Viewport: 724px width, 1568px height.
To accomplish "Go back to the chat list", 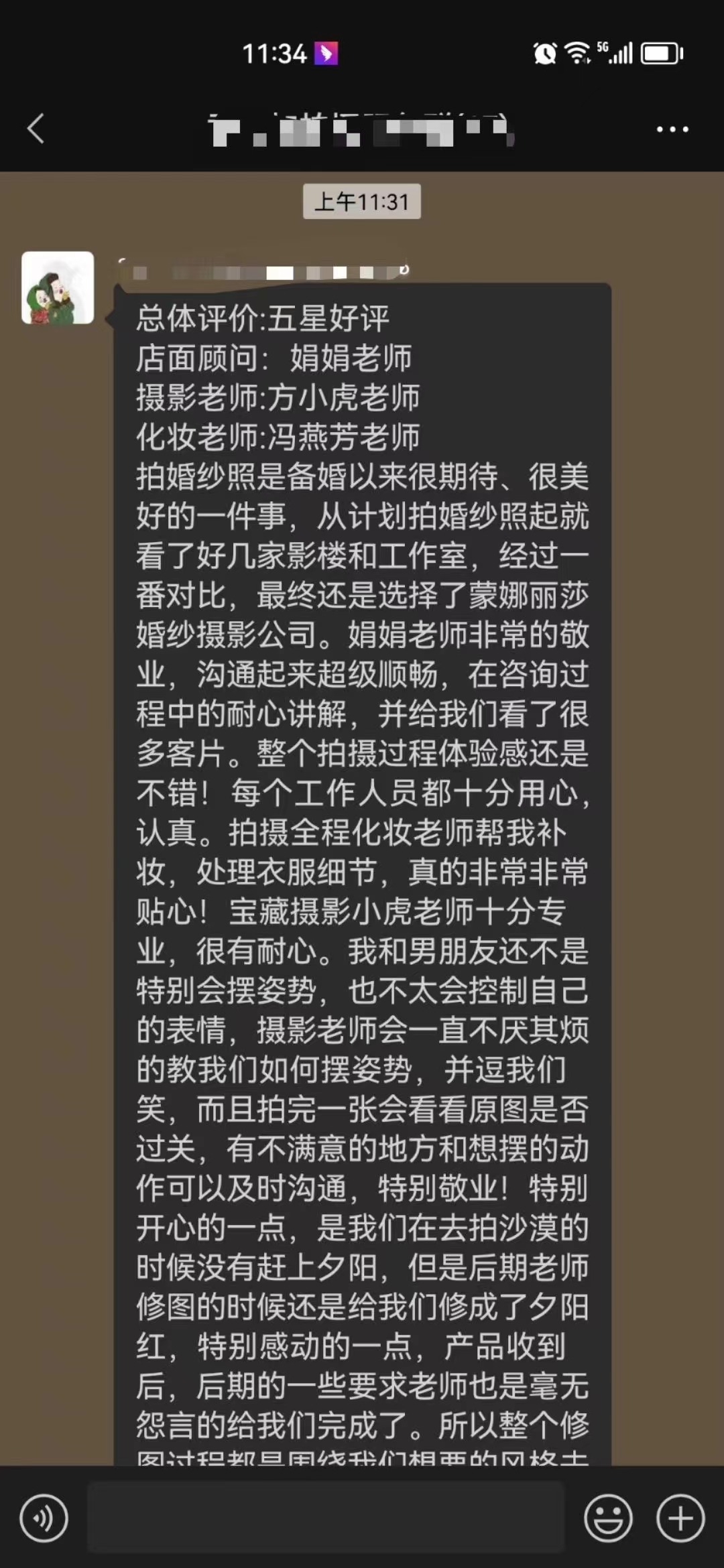I will coord(36,129).
